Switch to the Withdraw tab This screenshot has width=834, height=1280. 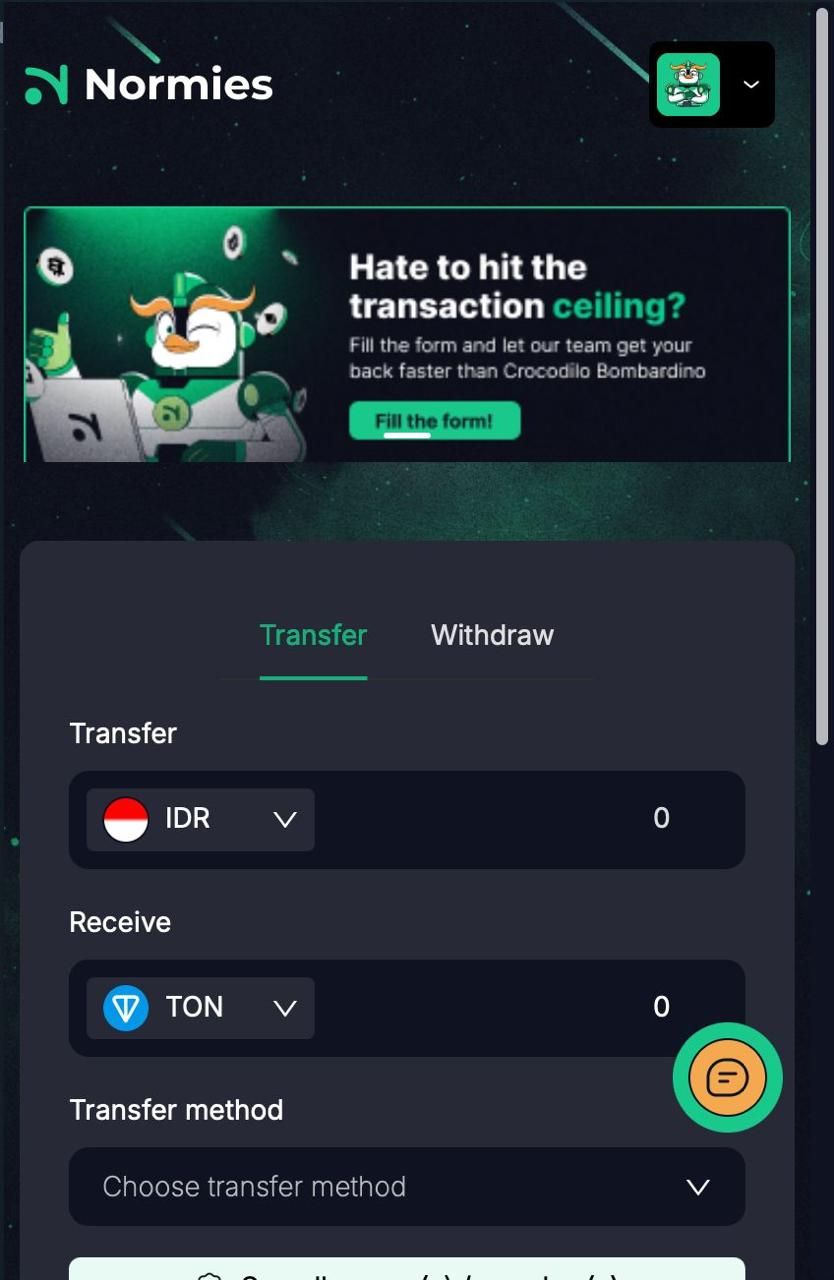492,635
